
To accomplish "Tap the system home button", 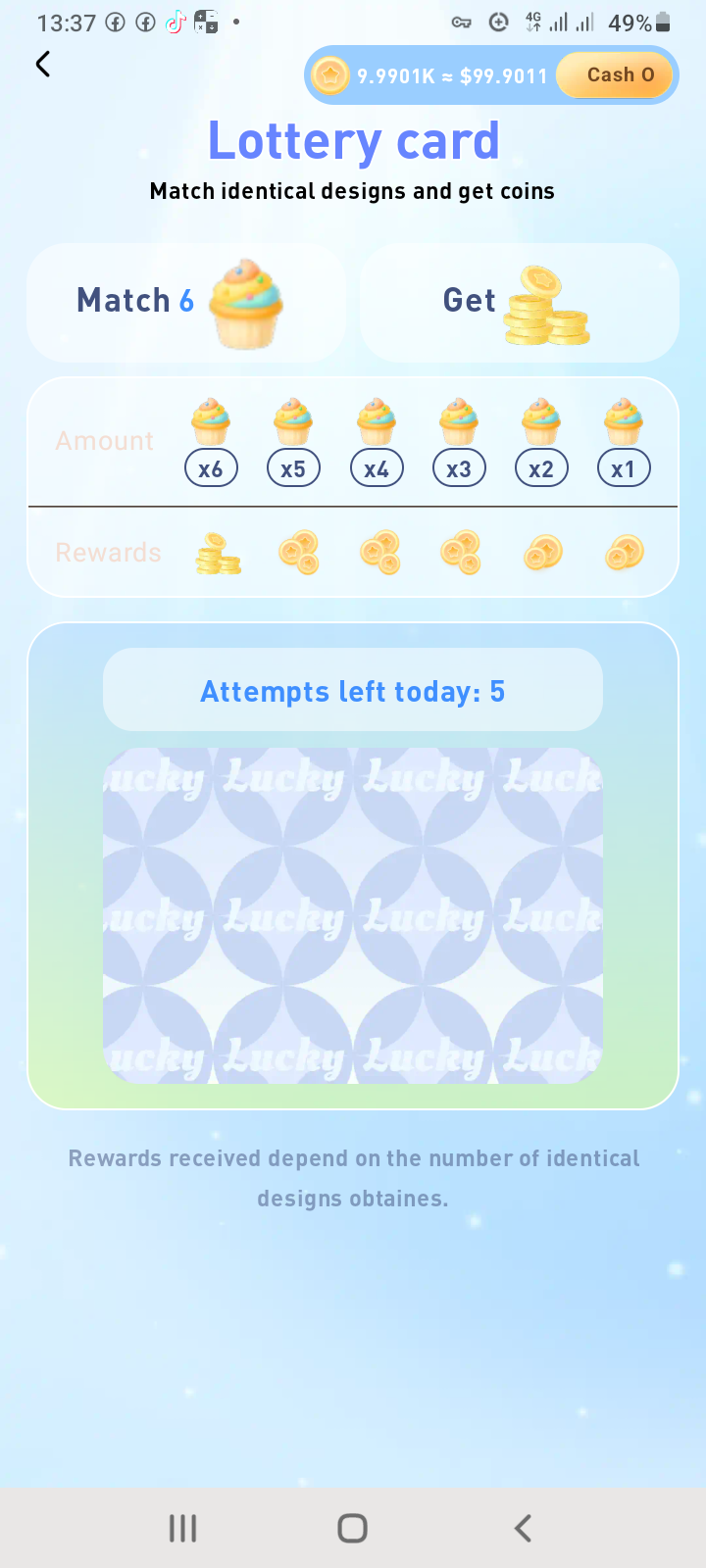I will coord(352,1528).
